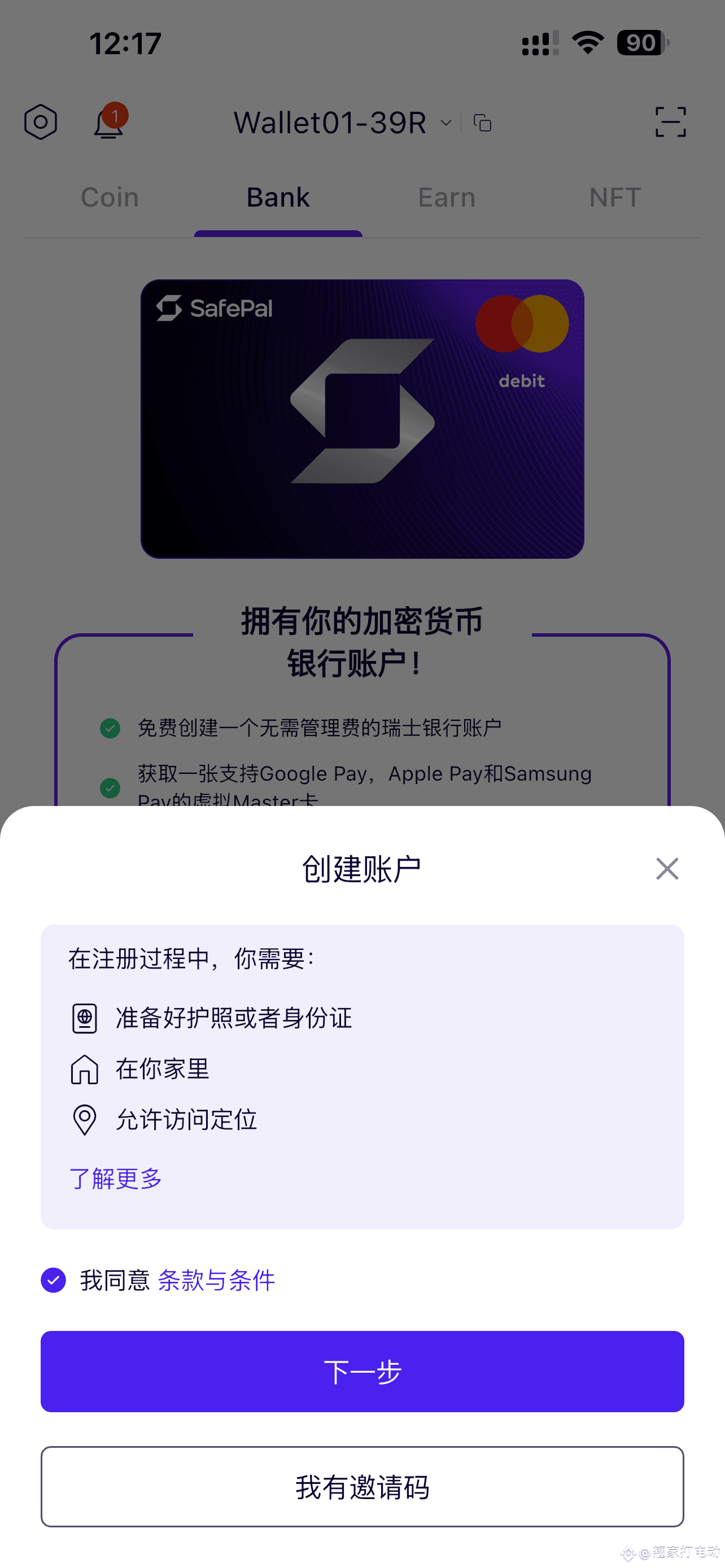Open the 了解更多 link
Viewport: 725px width, 1568px height.
tap(115, 1179)
